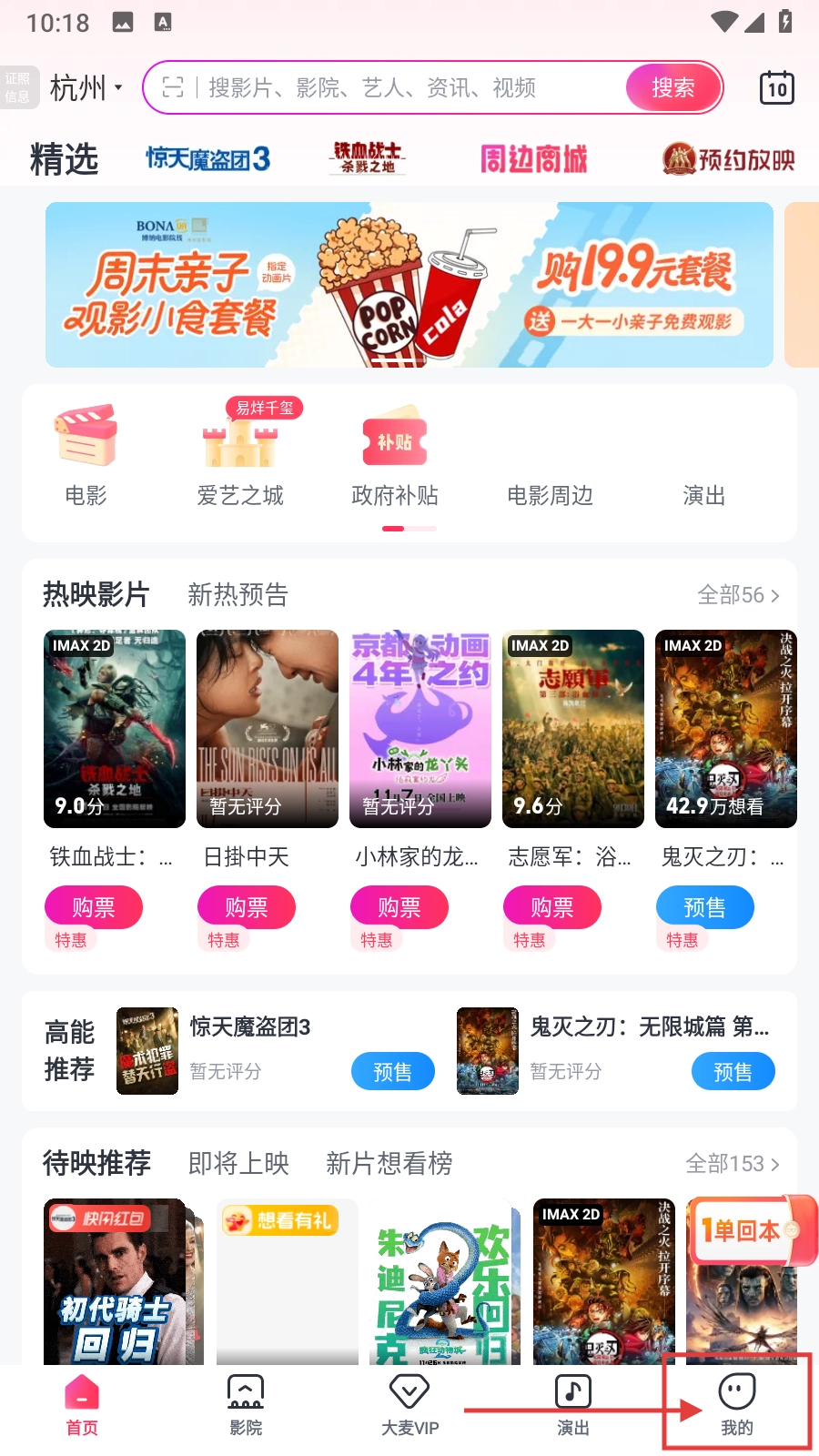This screenshot has height=1456, width=819.
Task: Go to the 我的 profile tab
Action: [736, 1406]
